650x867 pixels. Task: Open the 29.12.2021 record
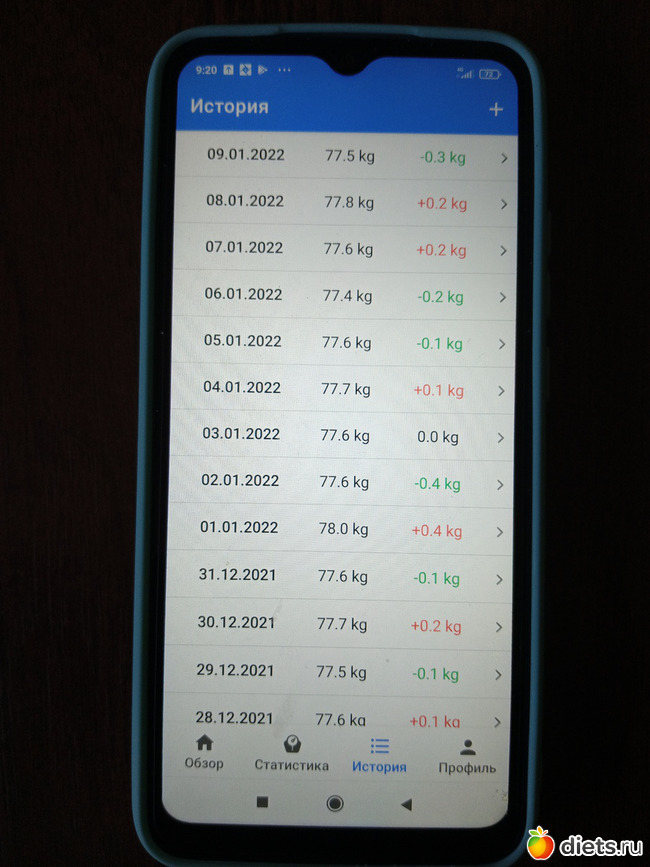[x=340, y=671]
